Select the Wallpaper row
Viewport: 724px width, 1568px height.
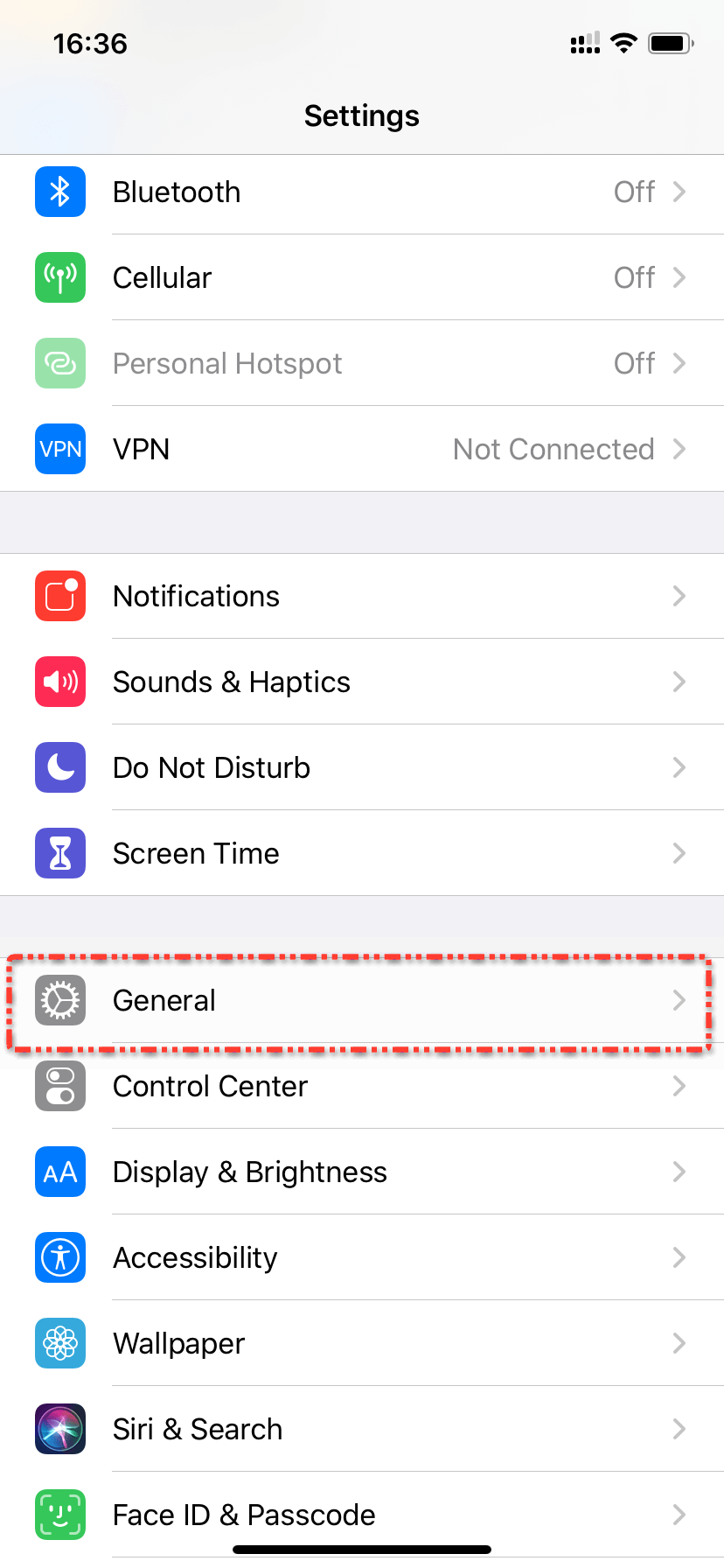click(x=362, y=1344)
